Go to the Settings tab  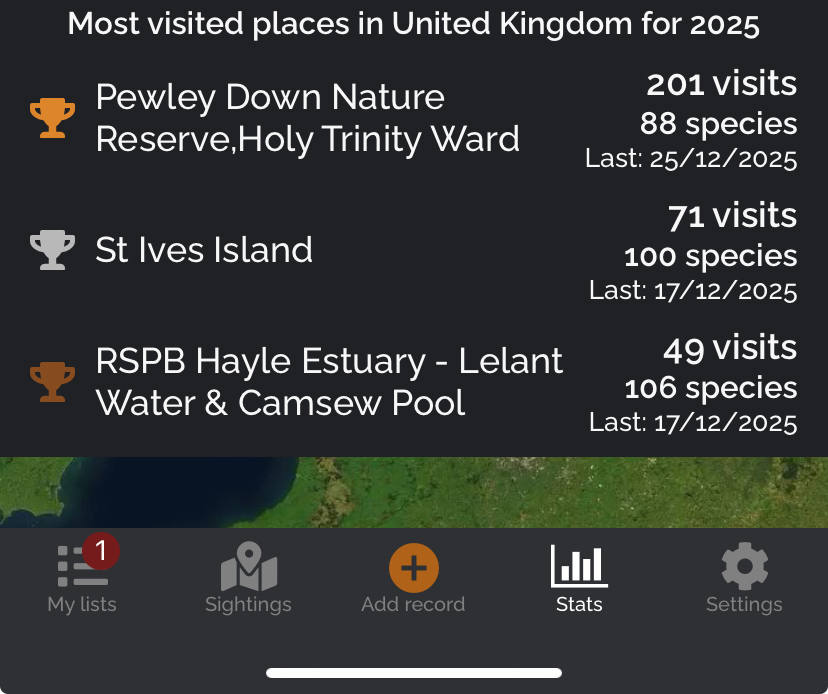tap(744, 578)
